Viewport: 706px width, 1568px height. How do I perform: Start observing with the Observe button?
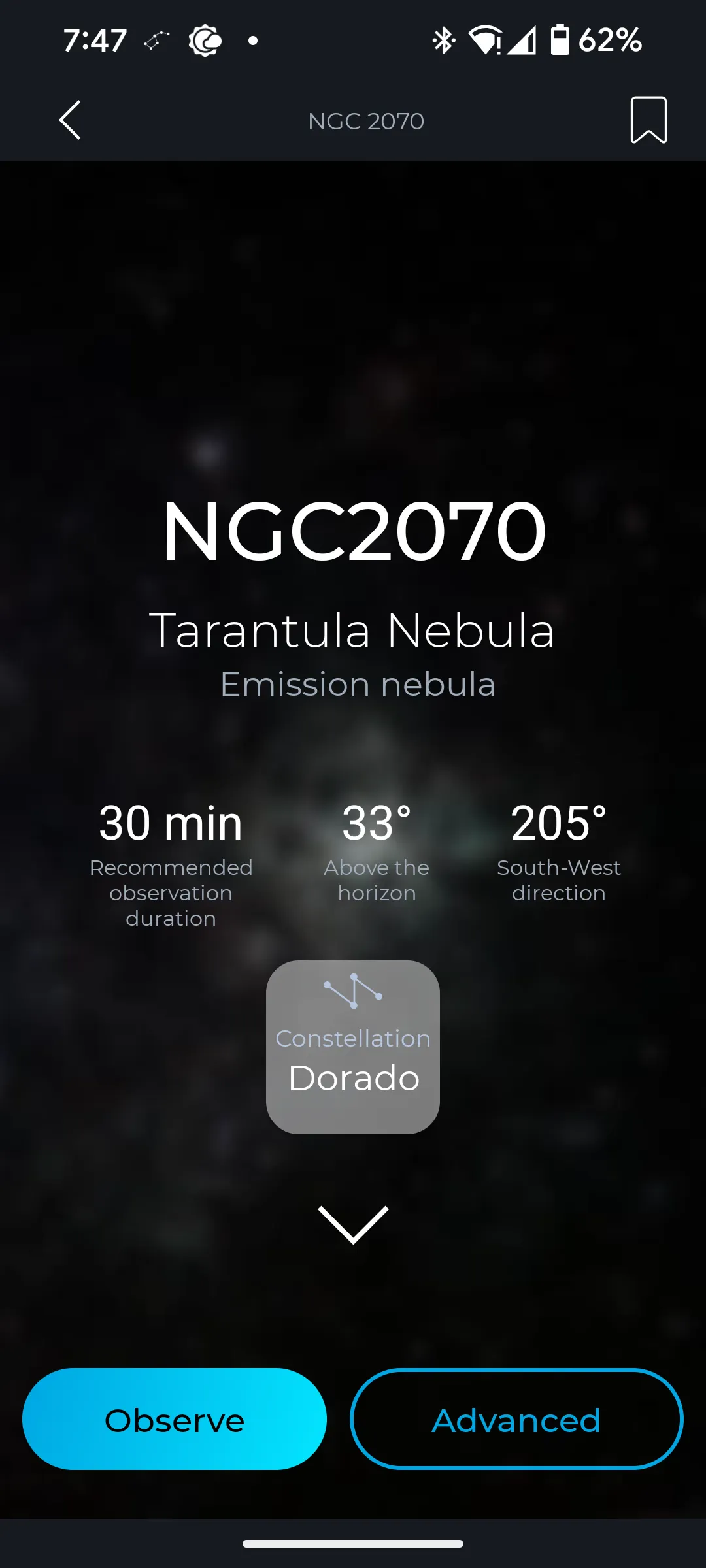(175, 1419)
